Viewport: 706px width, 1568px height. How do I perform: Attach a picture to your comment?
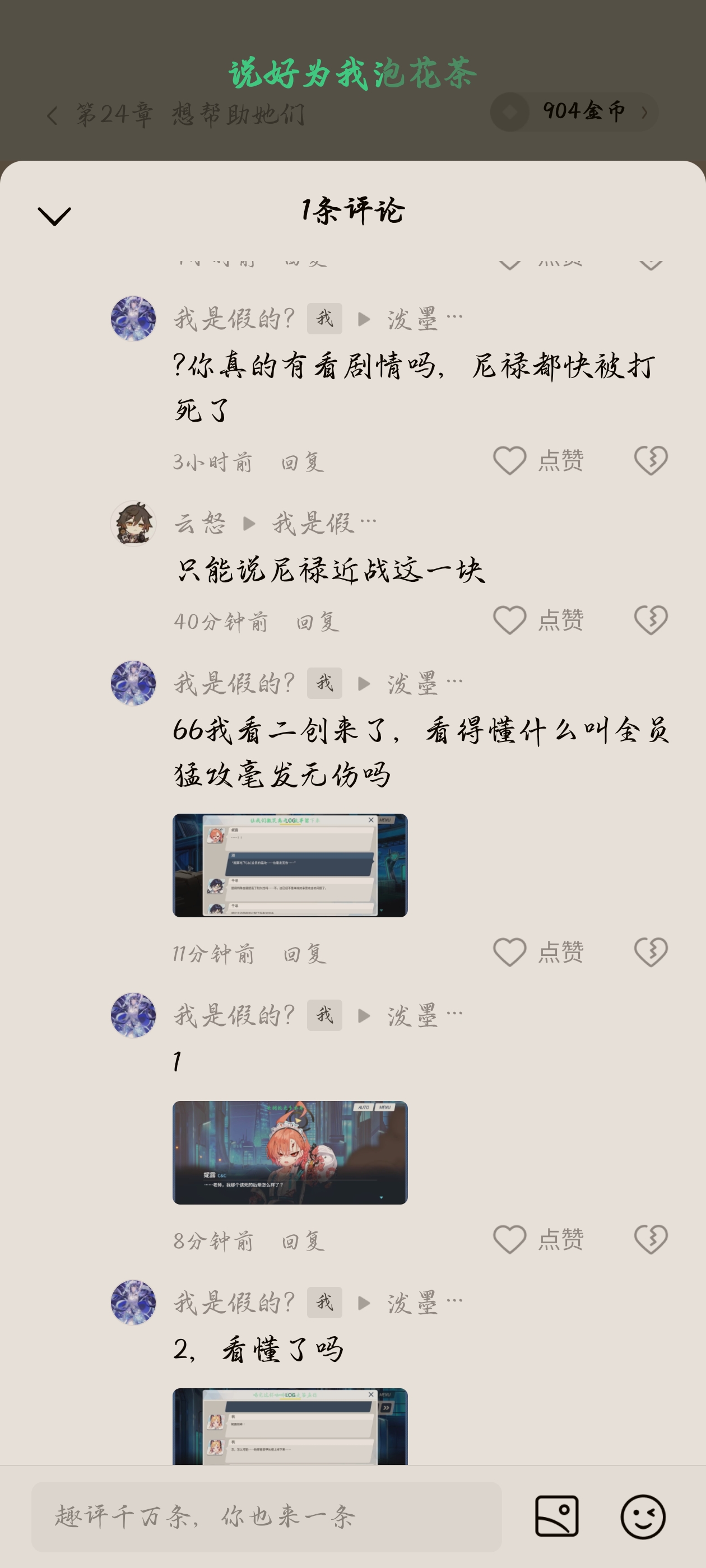(x=556, y=1516)
